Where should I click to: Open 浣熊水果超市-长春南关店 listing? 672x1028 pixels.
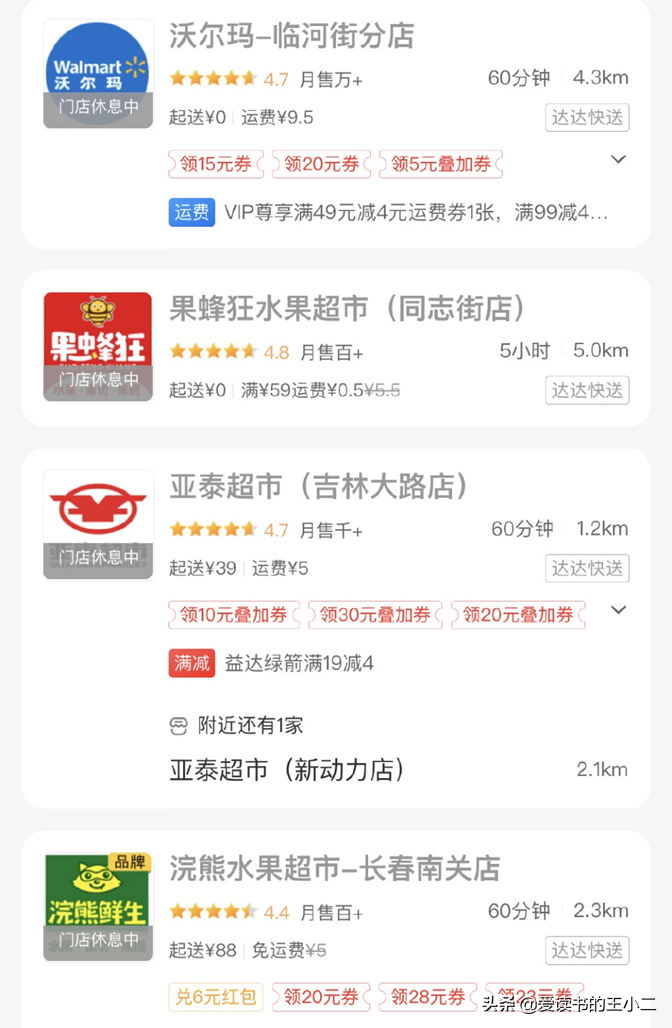click(334, 868)
